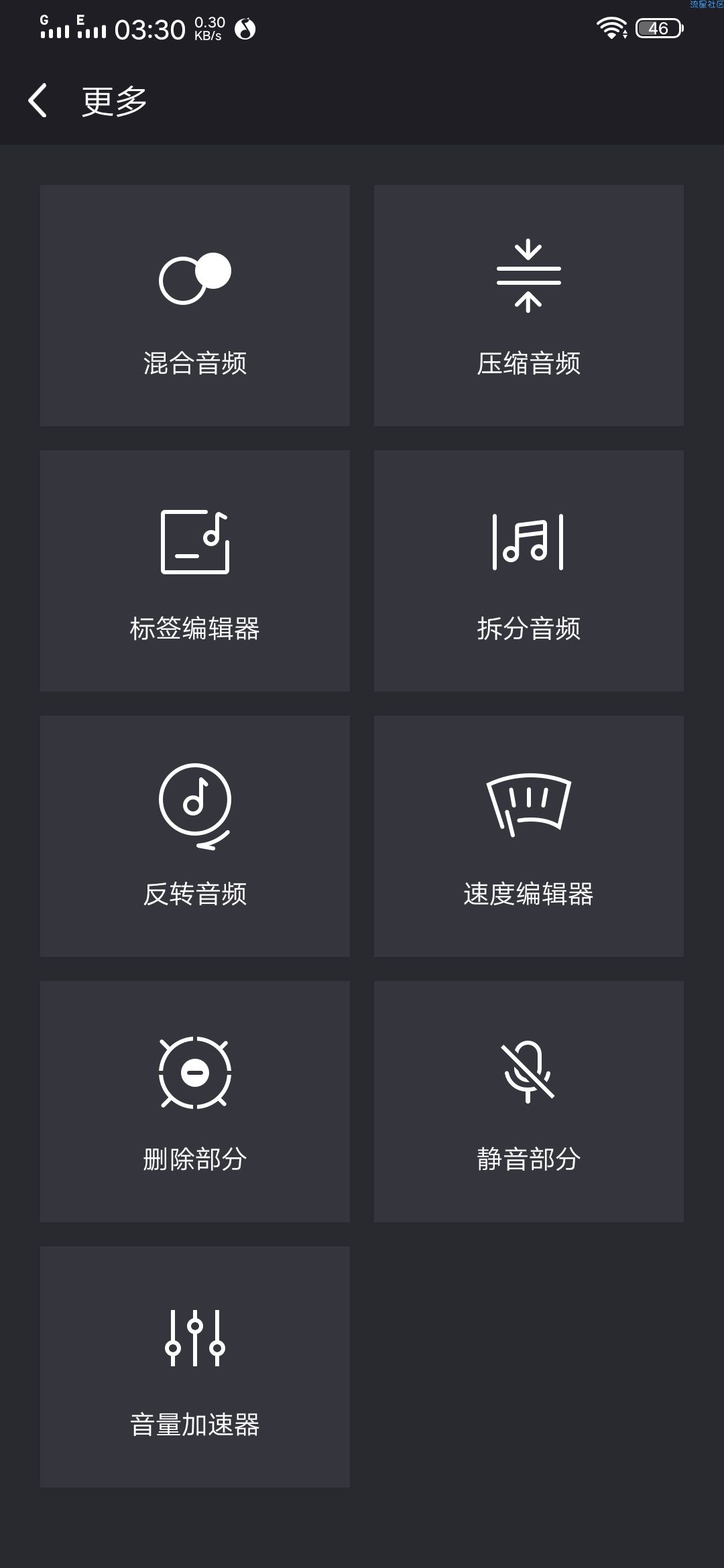Open the 速度编辑器 tool
724x1568 pixels.
529,836
